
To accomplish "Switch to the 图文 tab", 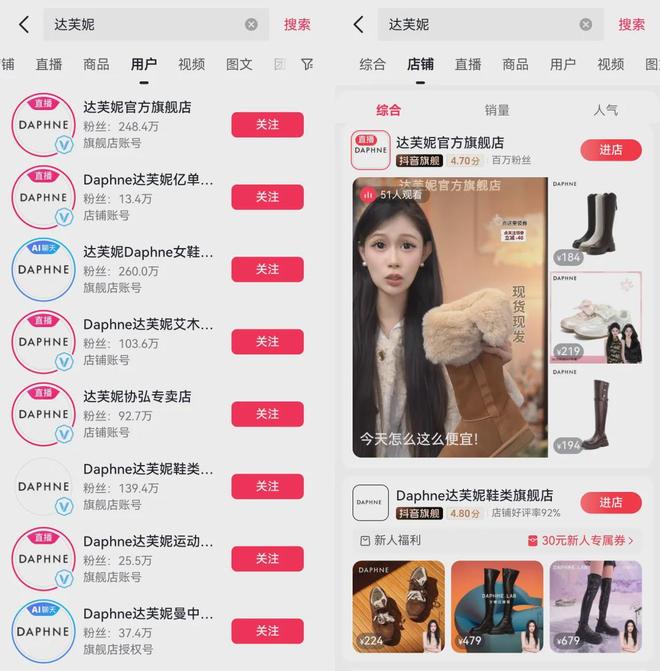I will pyautogui.click(x=239, y=64).
